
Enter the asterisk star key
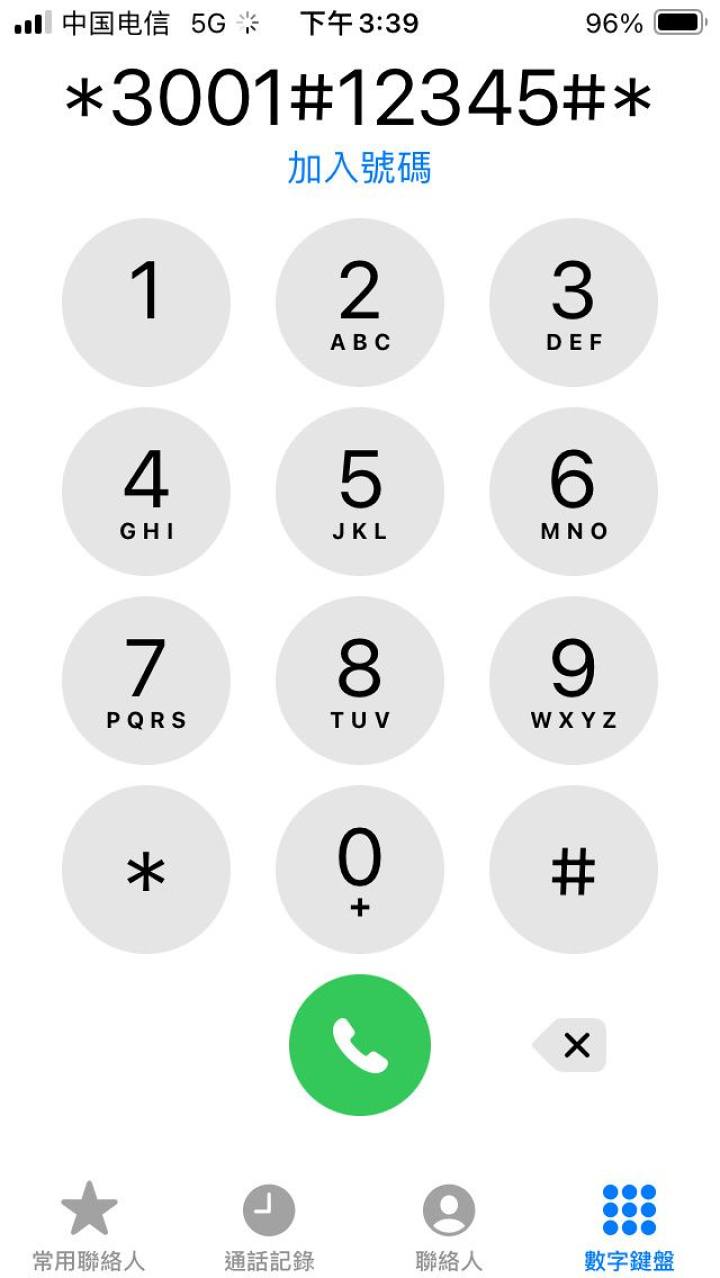coord(146,869)
